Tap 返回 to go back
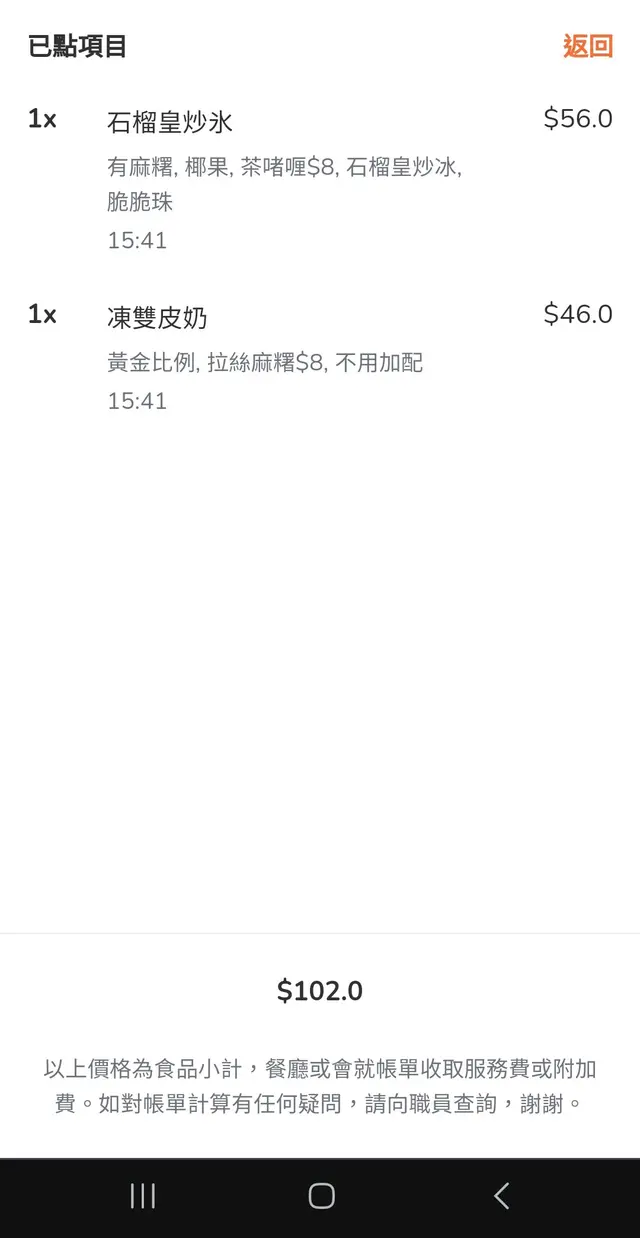Image resolution: width=640 pixels, height=1238 pixels. coord(587,46)
